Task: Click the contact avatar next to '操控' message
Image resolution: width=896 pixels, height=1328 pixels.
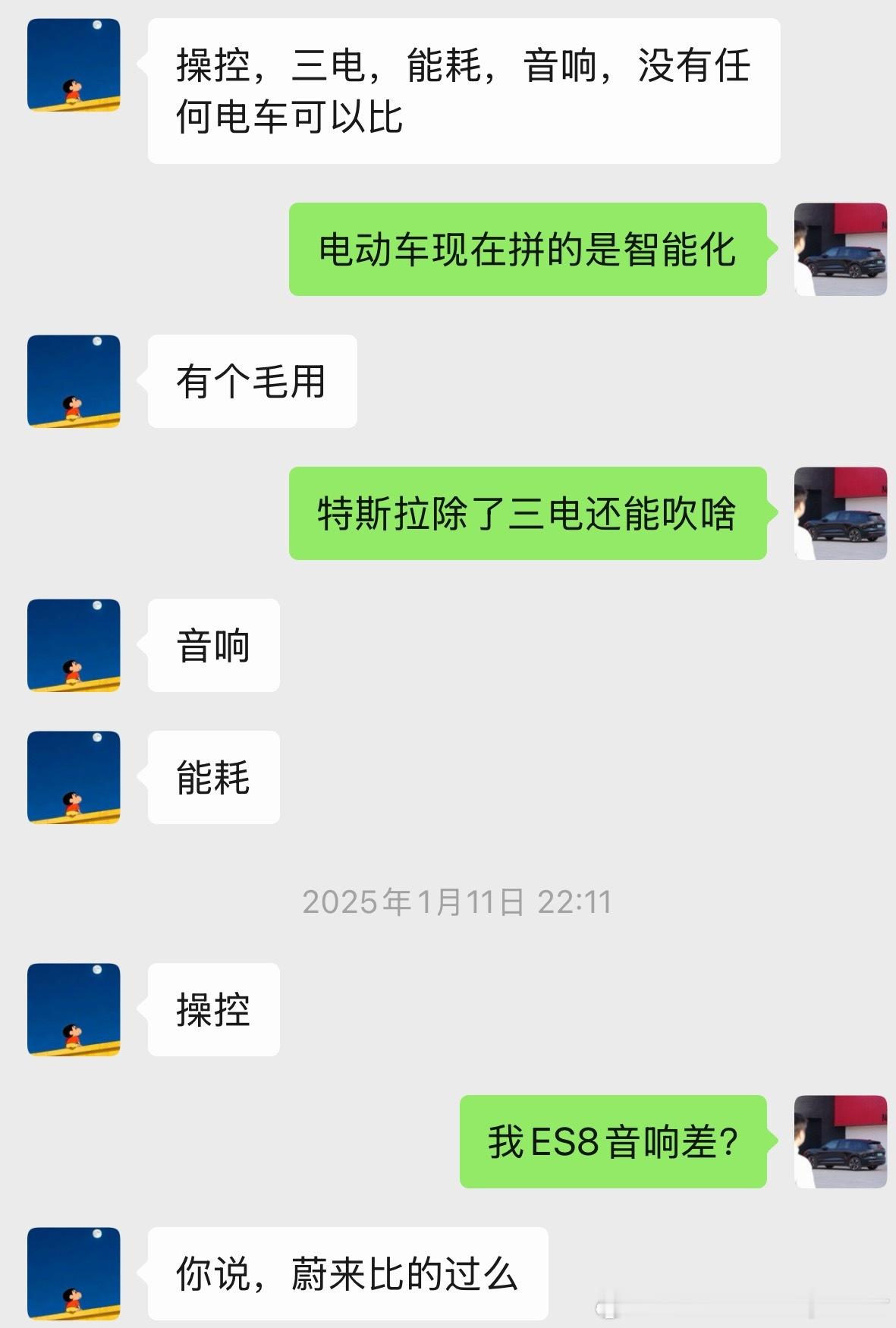Action: point(74,1009)
